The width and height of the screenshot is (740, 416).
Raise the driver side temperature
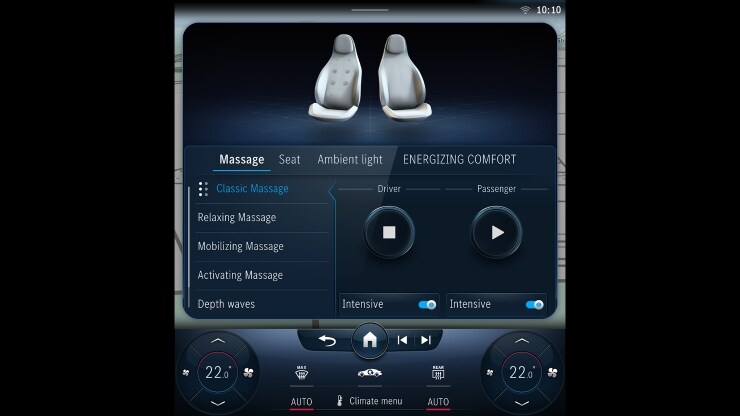219,342
